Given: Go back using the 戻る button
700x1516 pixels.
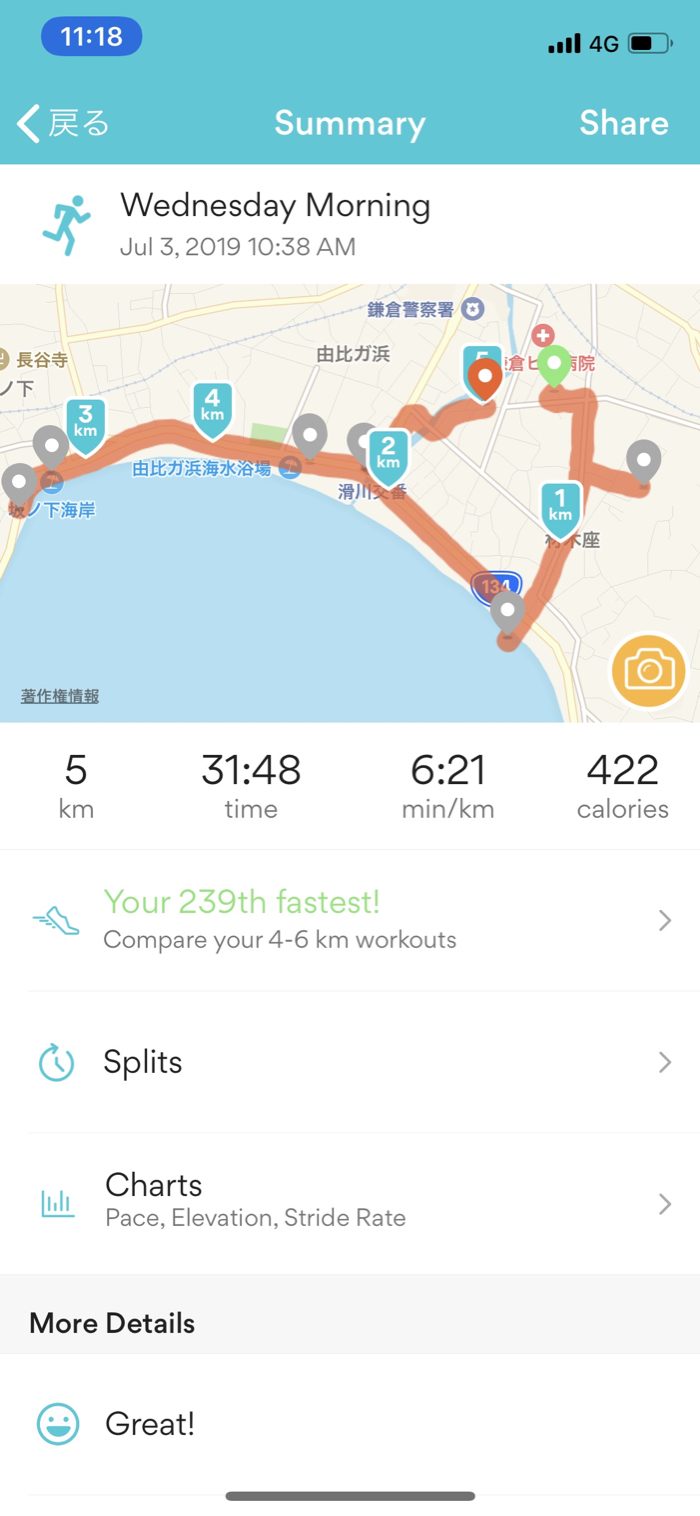Looking at the screenshot, I should (63, 123).
